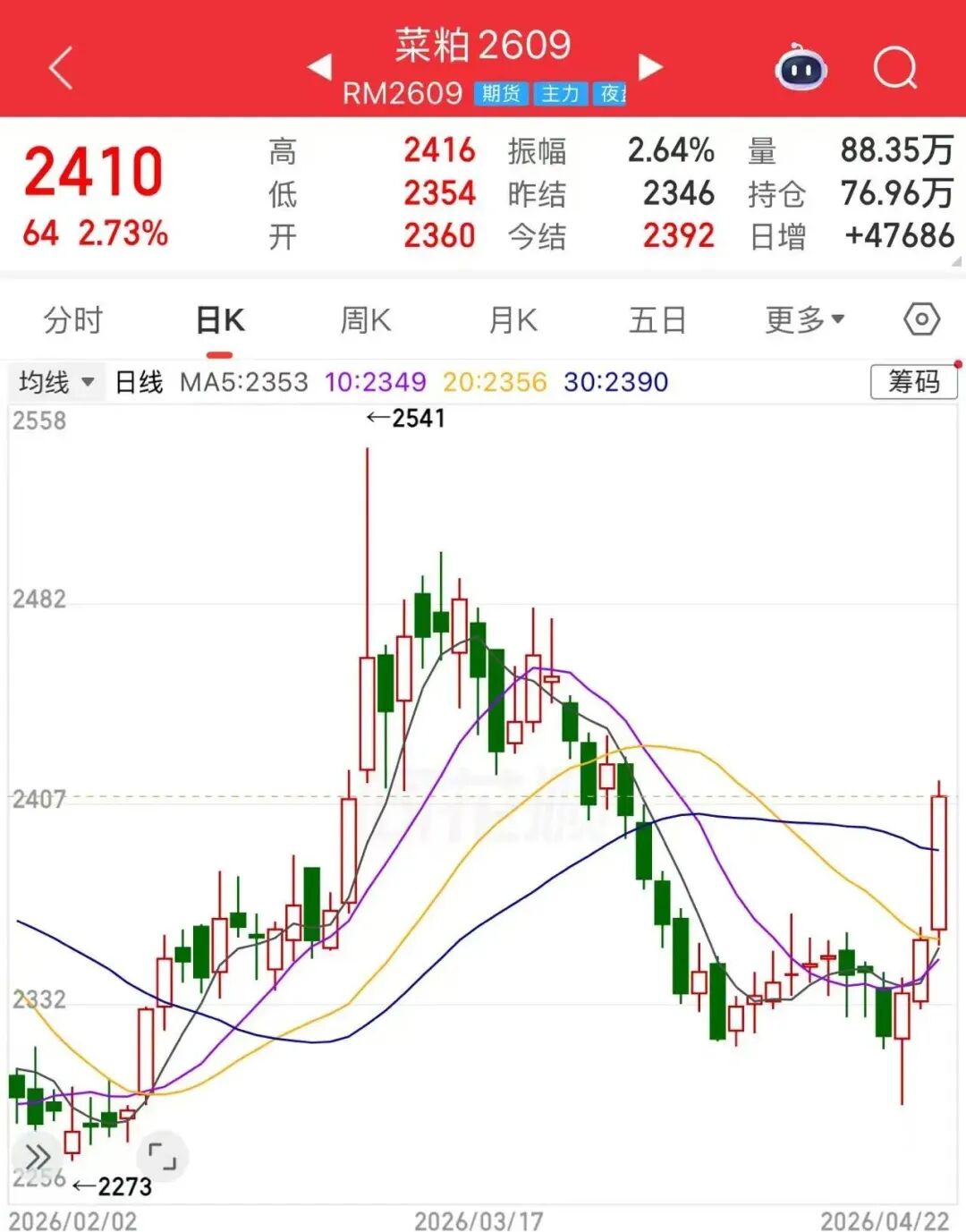
Task: Expand the 更多 chart period dropdown
Action: tap(804, 320)
